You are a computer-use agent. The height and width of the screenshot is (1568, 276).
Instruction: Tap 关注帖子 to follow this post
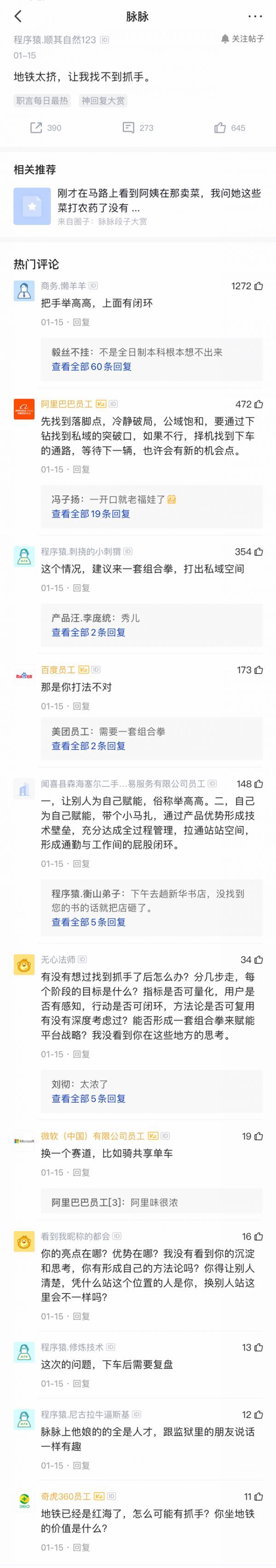click(242, 39)
